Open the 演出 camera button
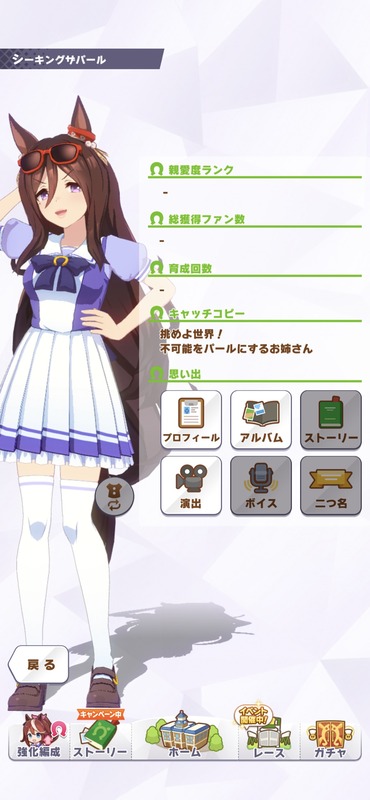 point(191,485)
